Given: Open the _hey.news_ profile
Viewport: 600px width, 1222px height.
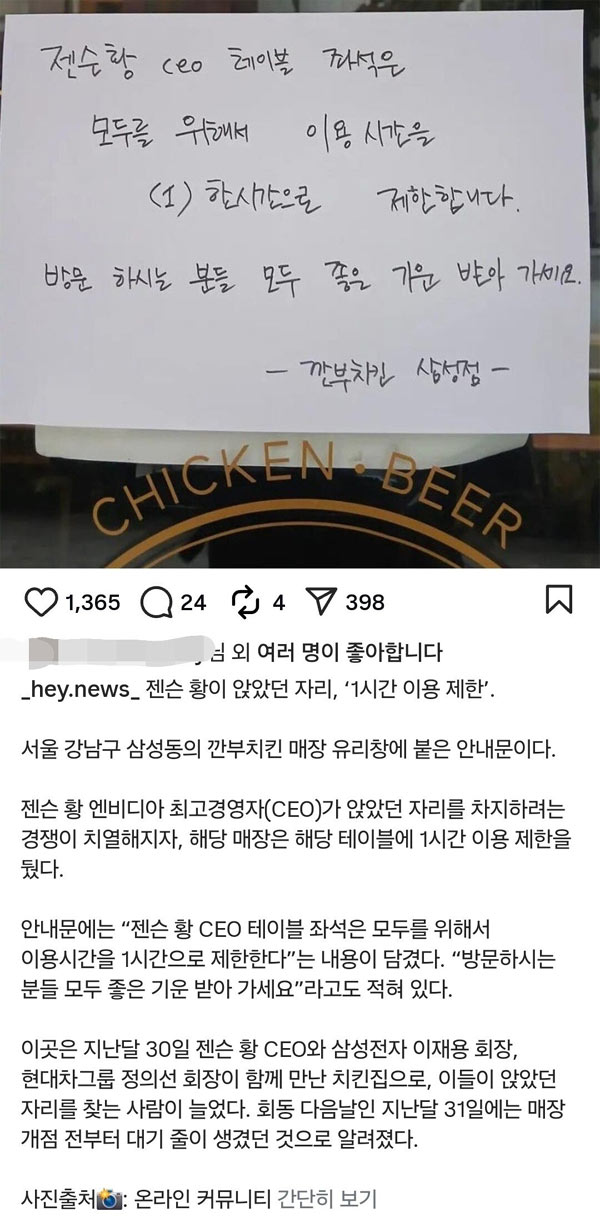Looking at the screenshot, I should pos(78,691).
